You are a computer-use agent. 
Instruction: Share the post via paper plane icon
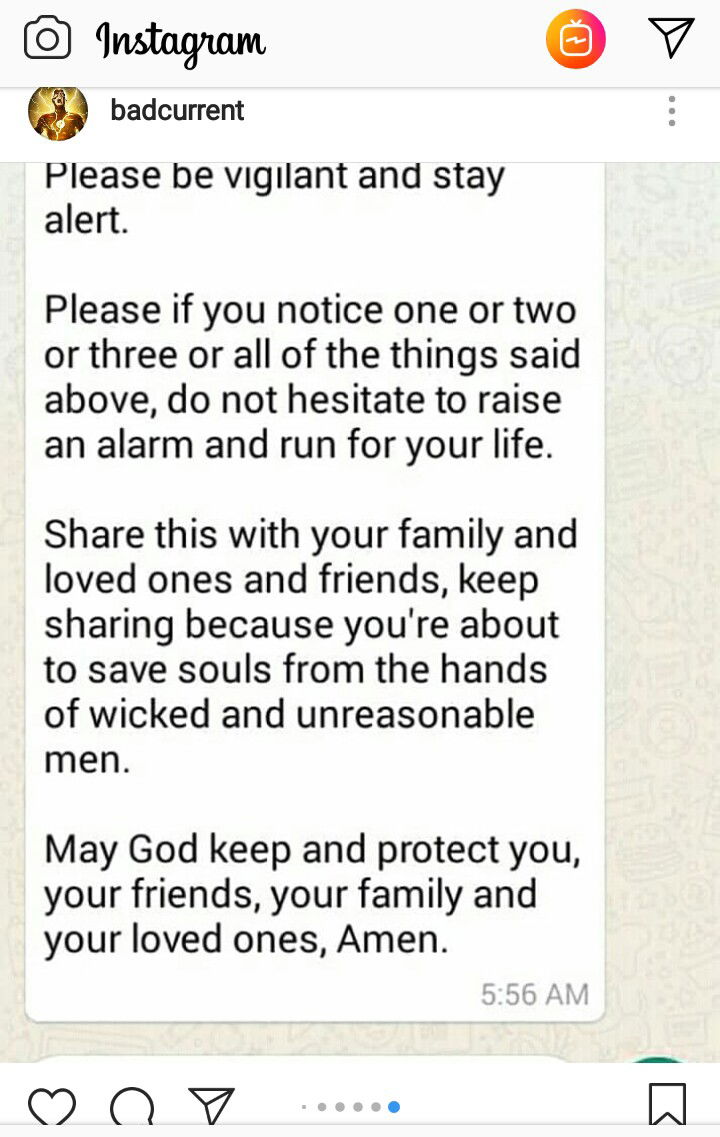click(211, 1107)
